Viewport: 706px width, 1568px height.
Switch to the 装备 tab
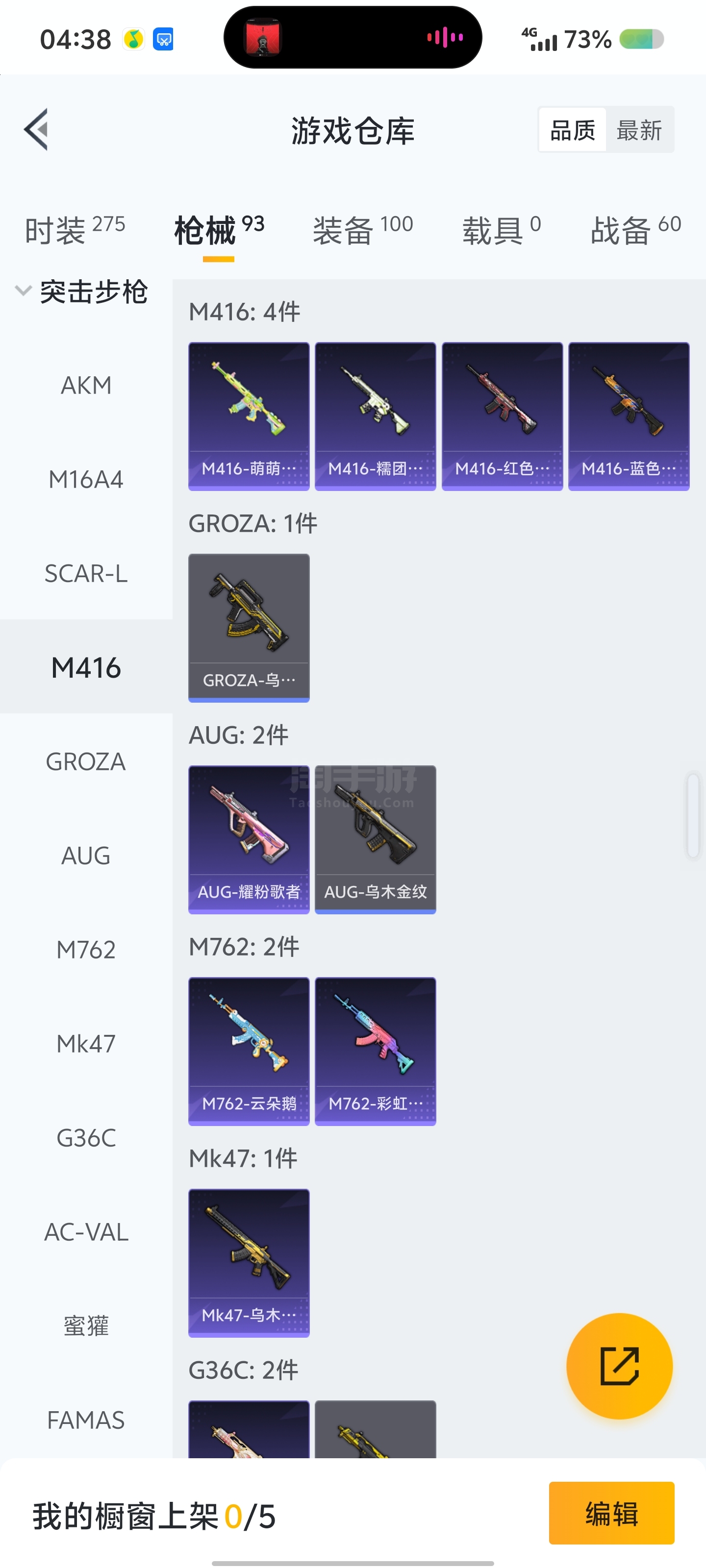click(x=363, y=229)
